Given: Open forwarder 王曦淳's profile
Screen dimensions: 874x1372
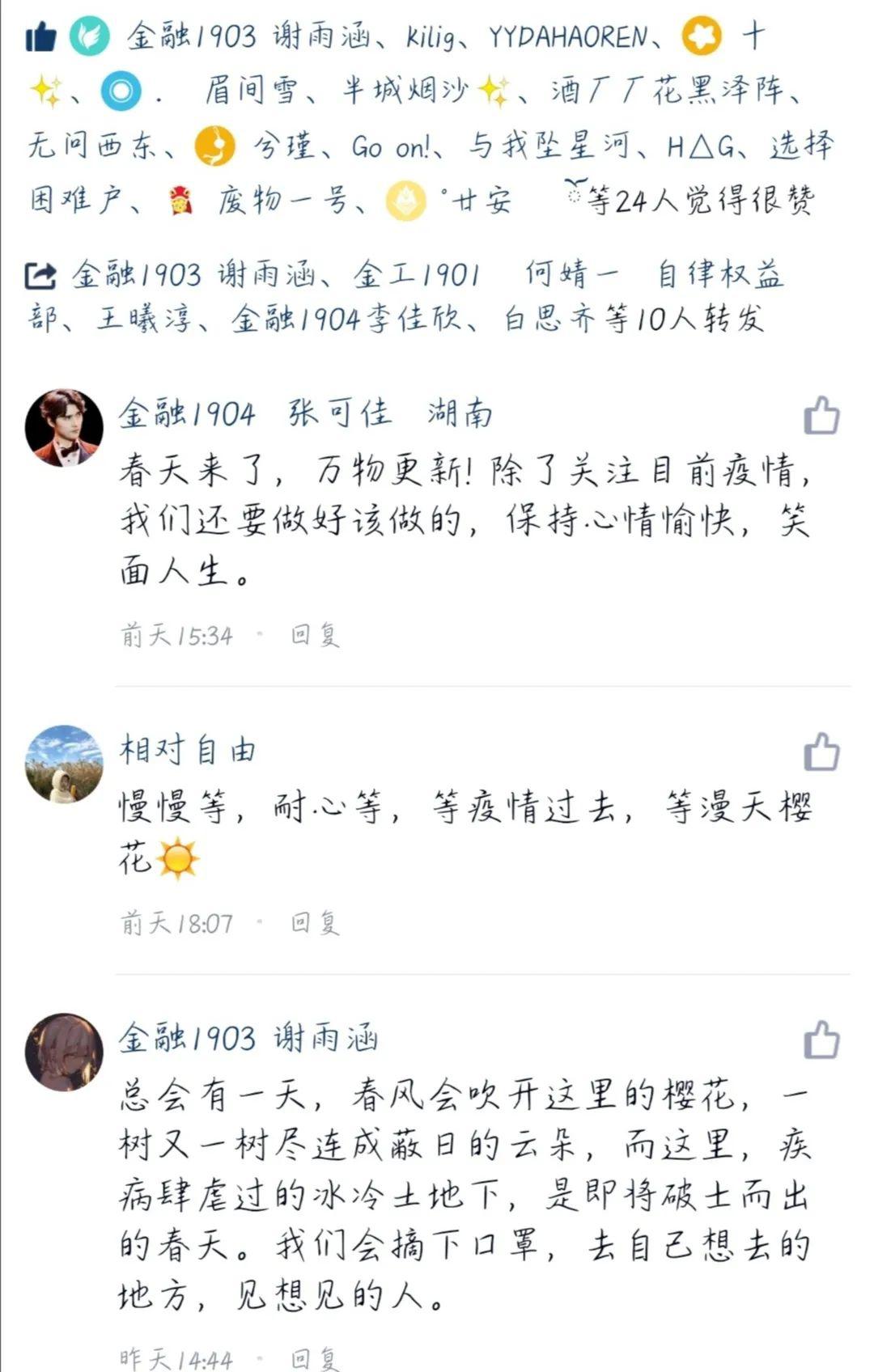Looking at the screenshot, I should [143, 319].
